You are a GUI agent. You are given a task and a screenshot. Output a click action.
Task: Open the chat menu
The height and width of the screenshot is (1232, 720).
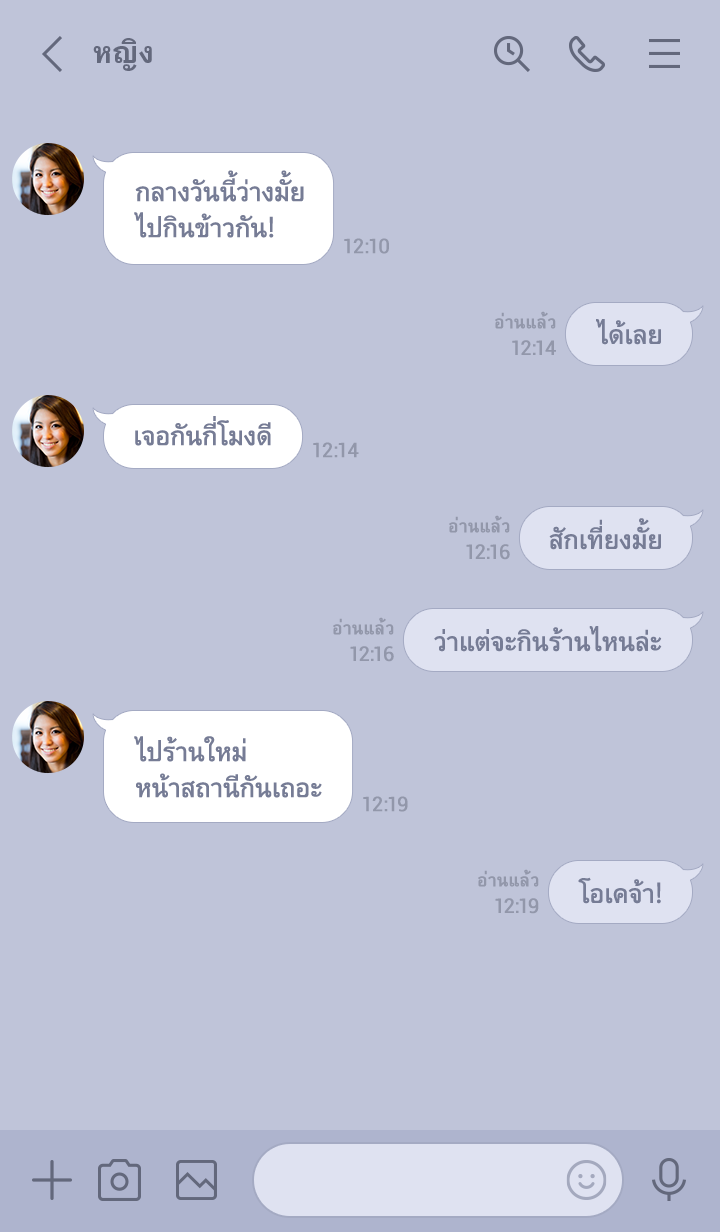664,54
